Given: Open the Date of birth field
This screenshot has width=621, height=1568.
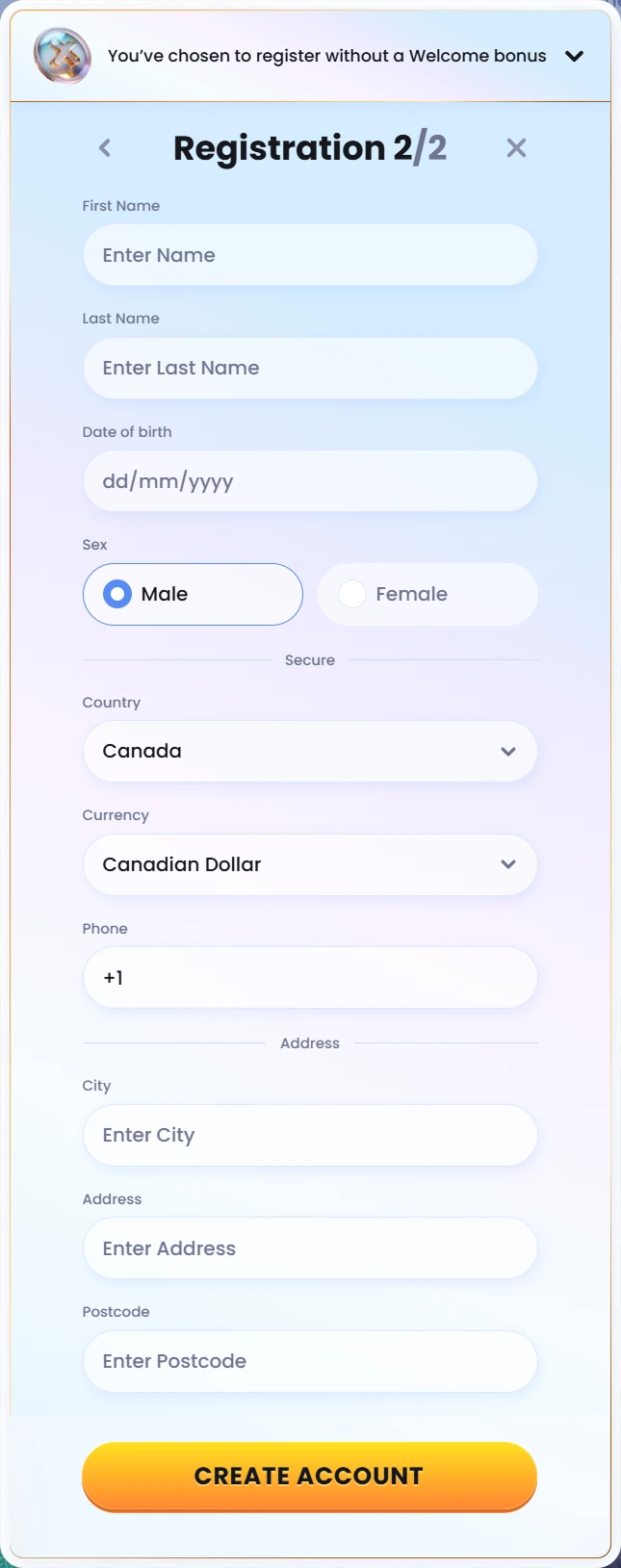Looking at the screenshot, I should (309, 481).
